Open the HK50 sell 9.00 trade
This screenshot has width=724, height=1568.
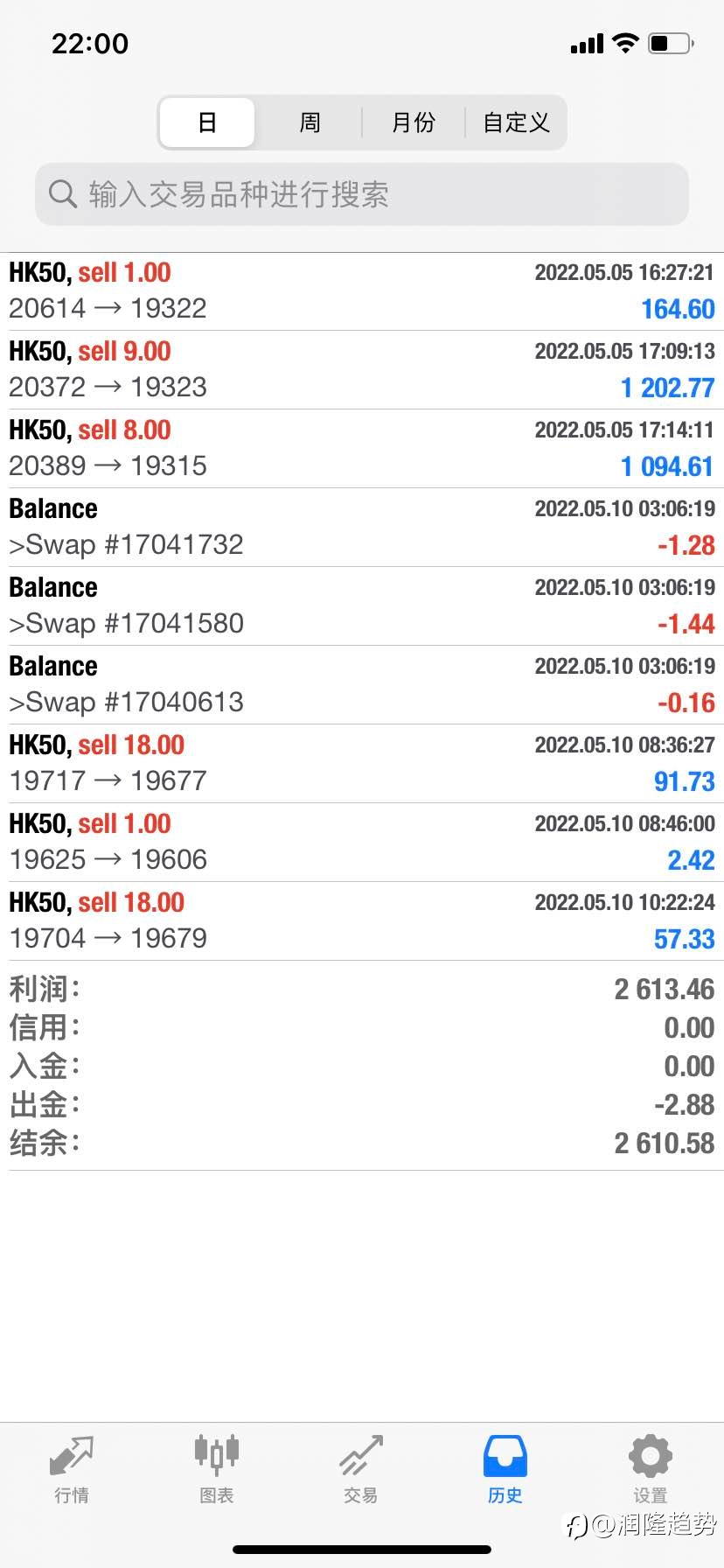point(362,370)
